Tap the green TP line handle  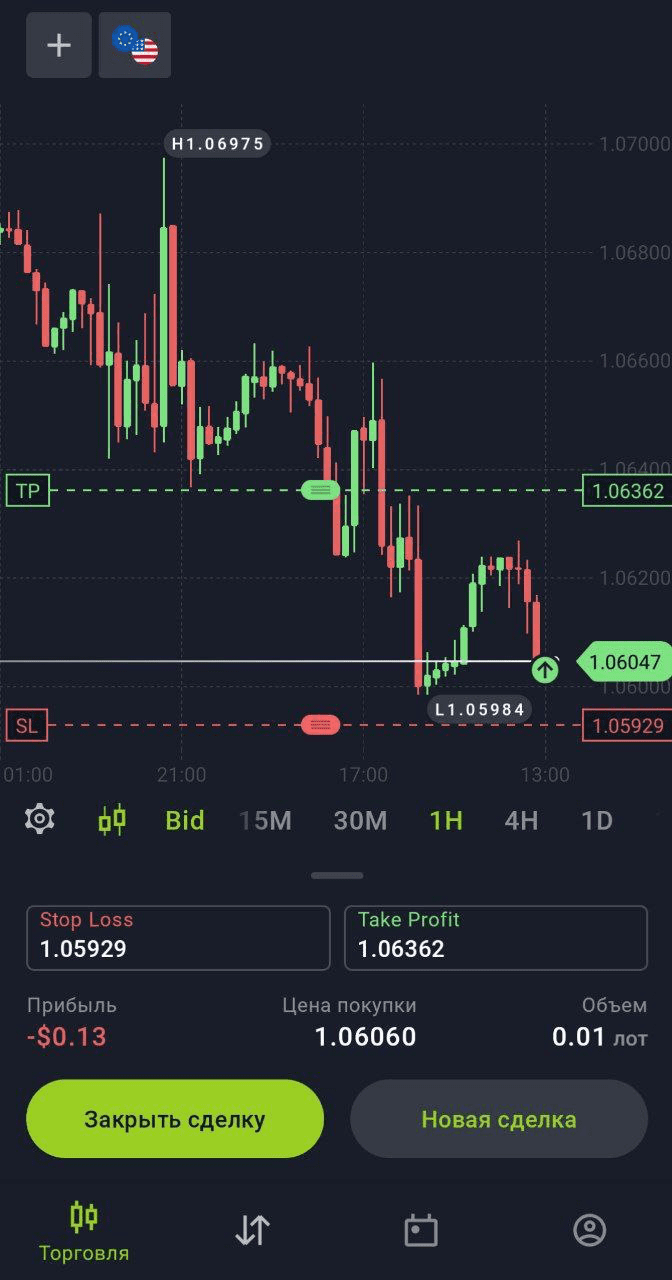(x=321, y=490)
